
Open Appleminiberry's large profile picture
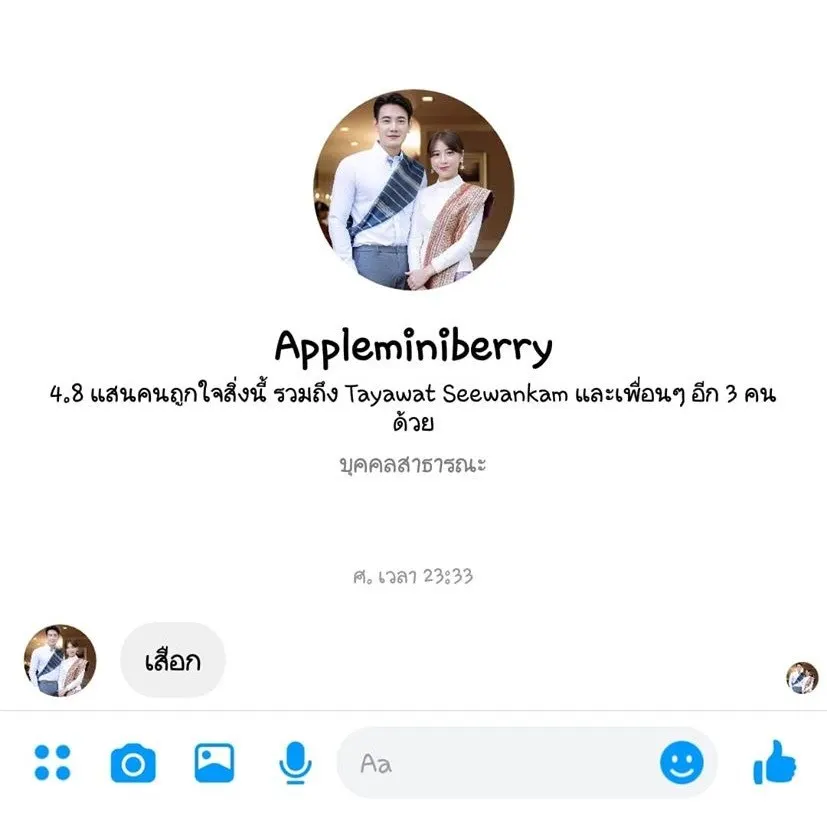[413, 190]
